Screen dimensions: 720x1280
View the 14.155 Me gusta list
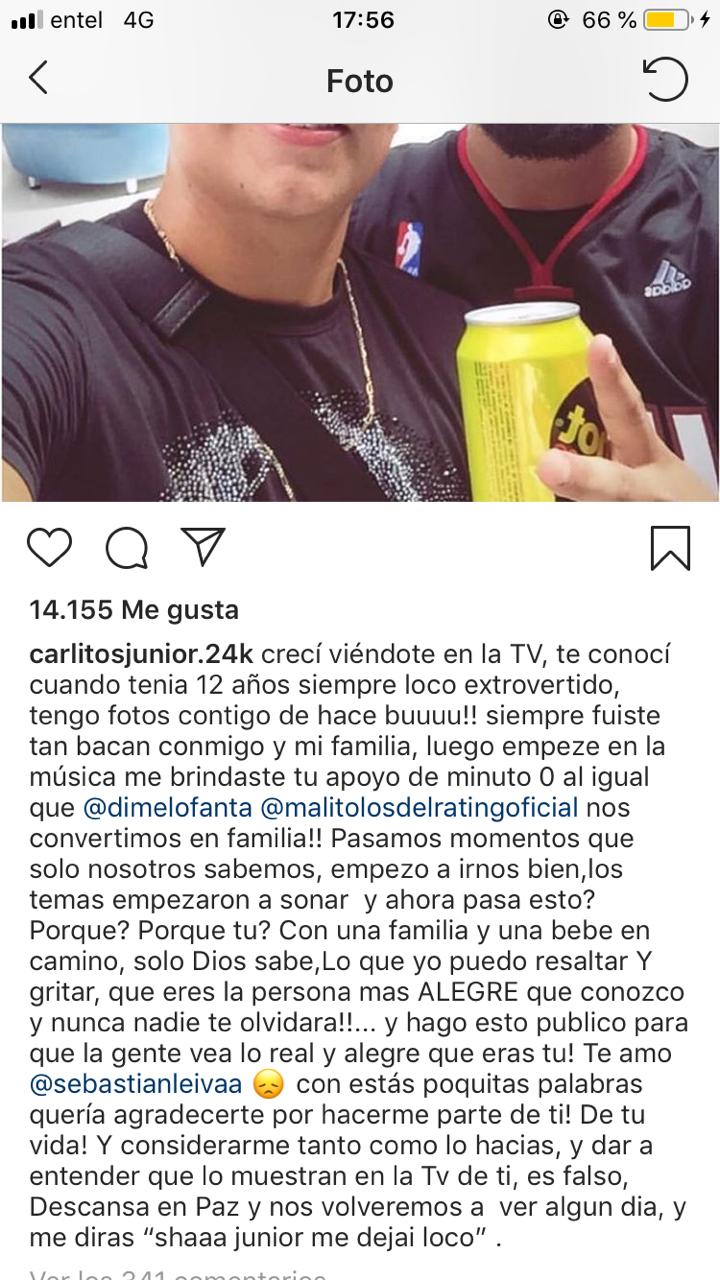pos(134,609)
